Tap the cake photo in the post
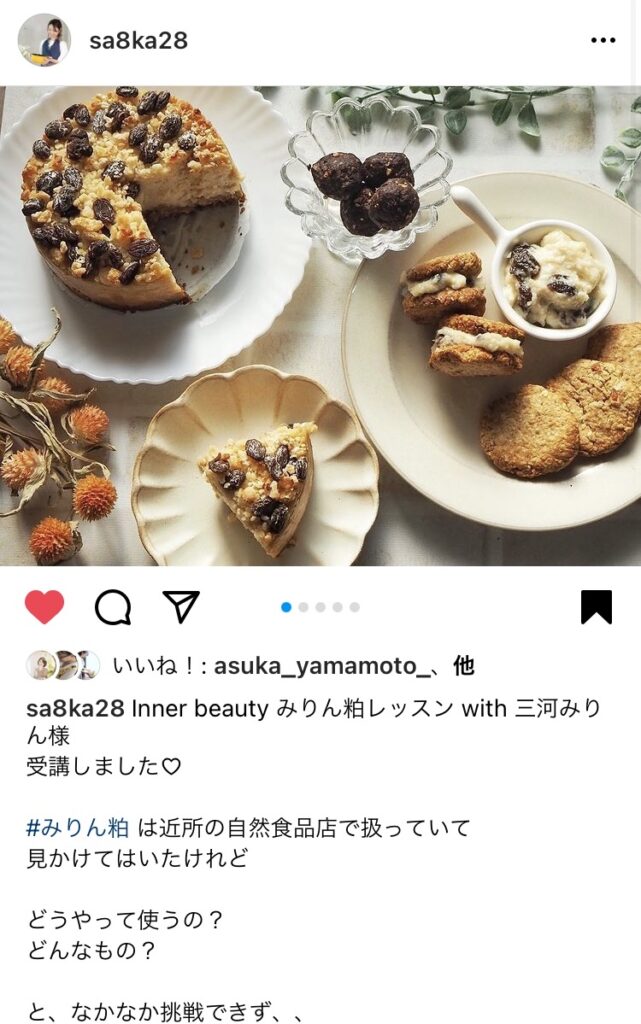Image resolution: width=641 pixels, height=1024 pixels. (320, 325)
